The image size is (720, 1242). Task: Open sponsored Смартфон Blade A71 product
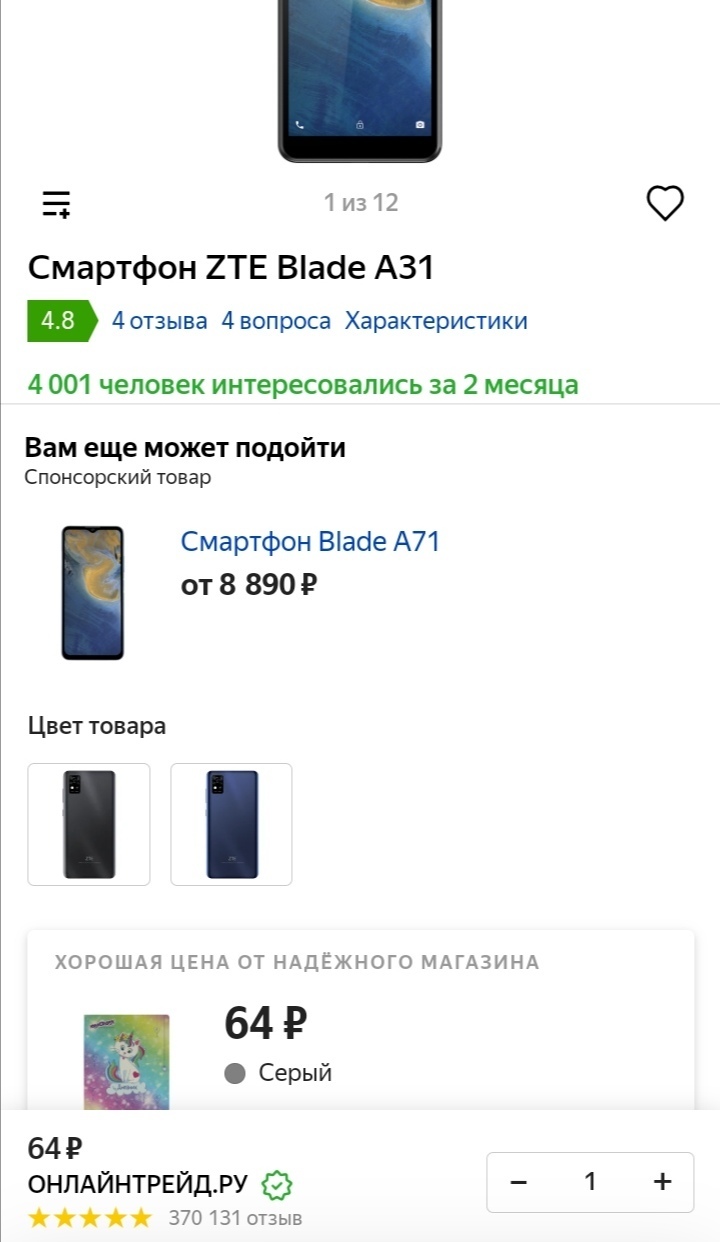[310, 542]
